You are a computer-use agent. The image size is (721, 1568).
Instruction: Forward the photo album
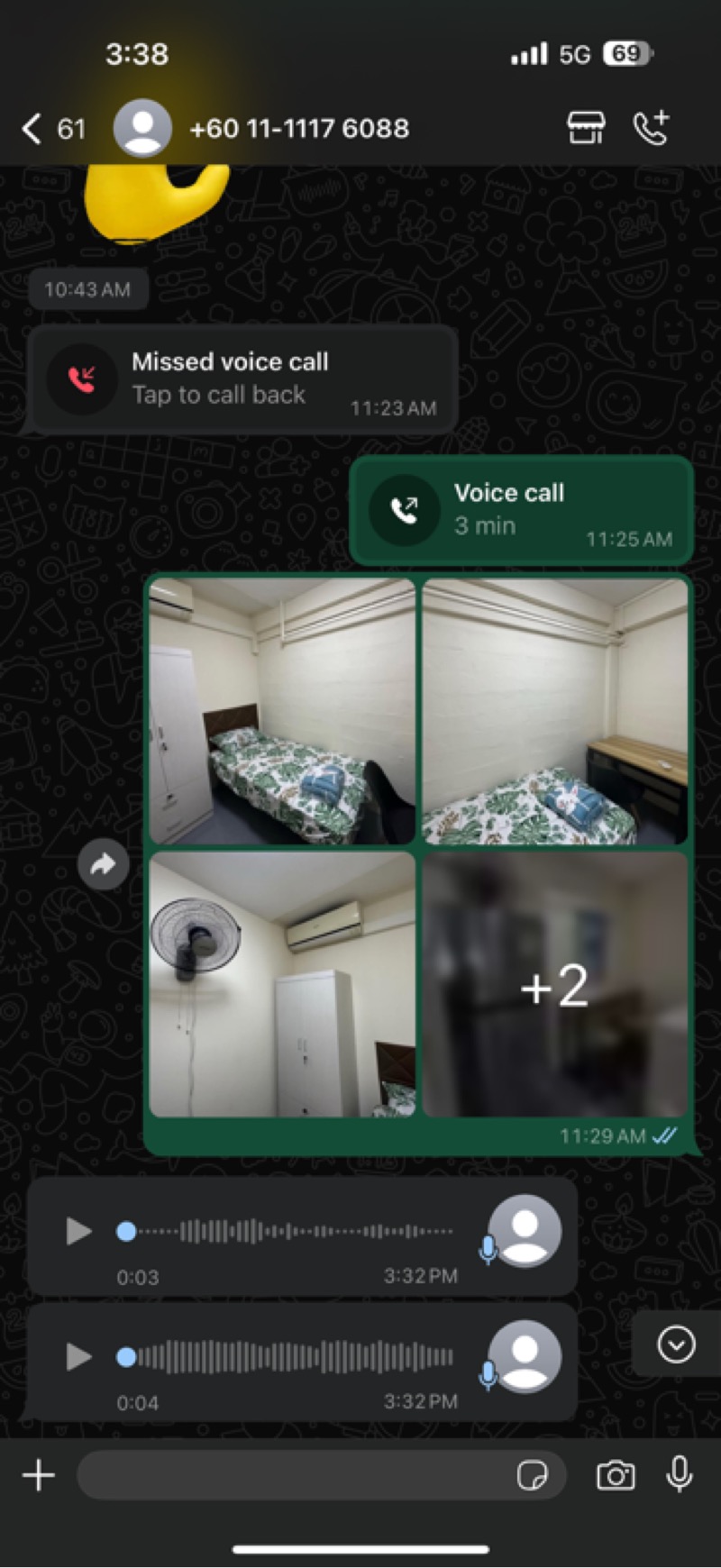click(103, 865)
